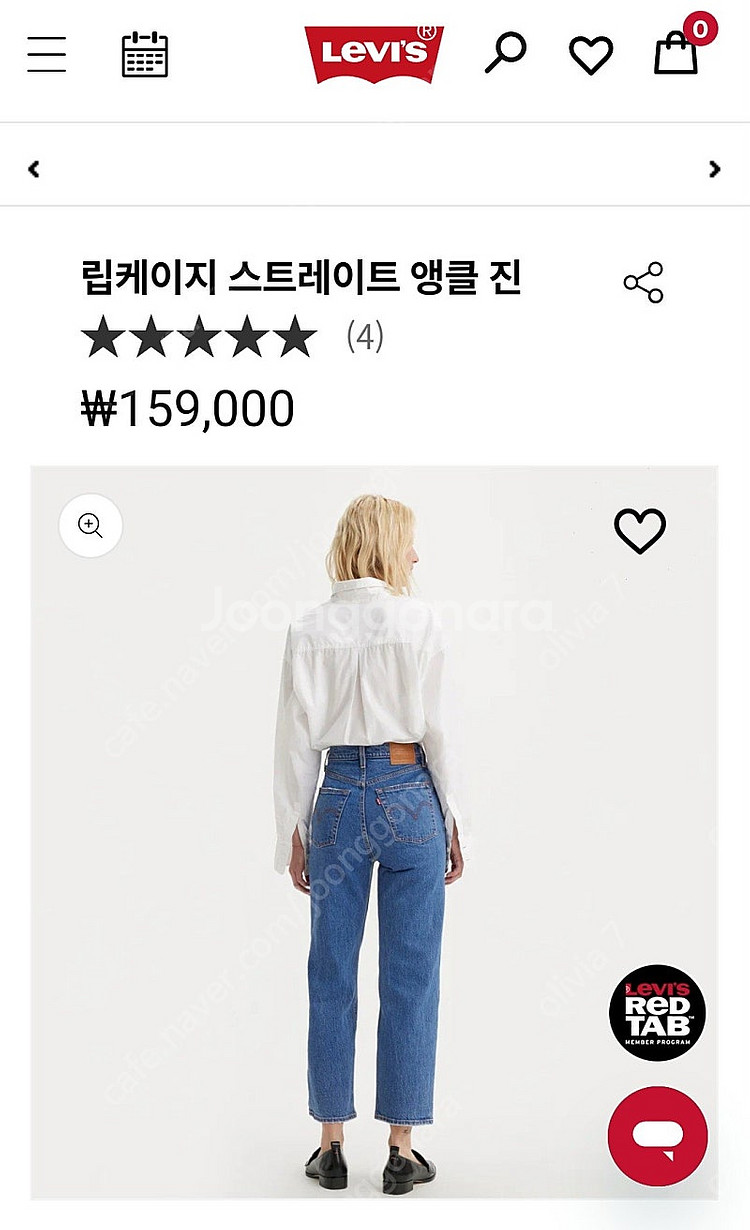Zoom the product image with the magnifier

coord(90,525)
